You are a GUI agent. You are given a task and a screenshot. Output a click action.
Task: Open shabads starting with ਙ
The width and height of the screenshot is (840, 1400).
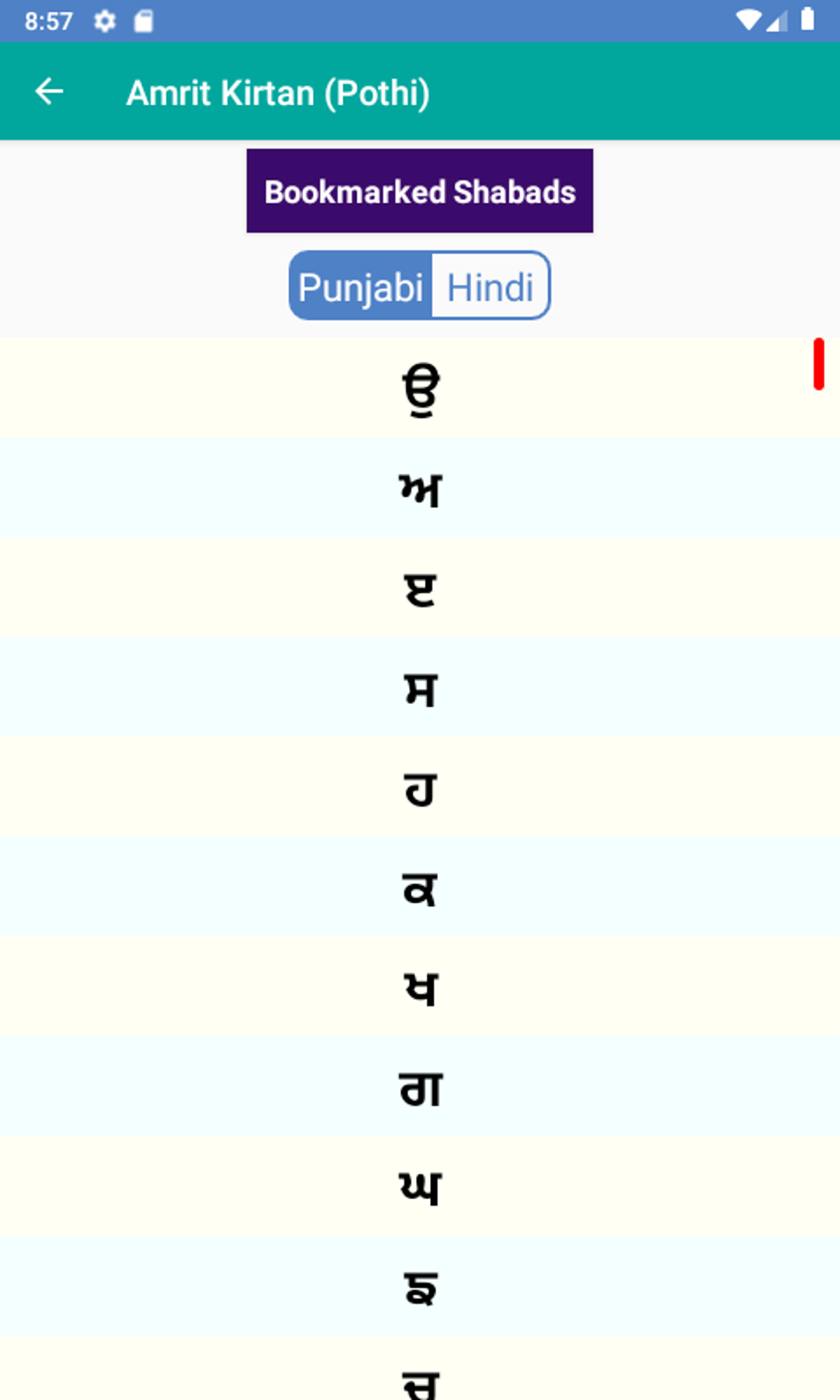click(420, 1286)
